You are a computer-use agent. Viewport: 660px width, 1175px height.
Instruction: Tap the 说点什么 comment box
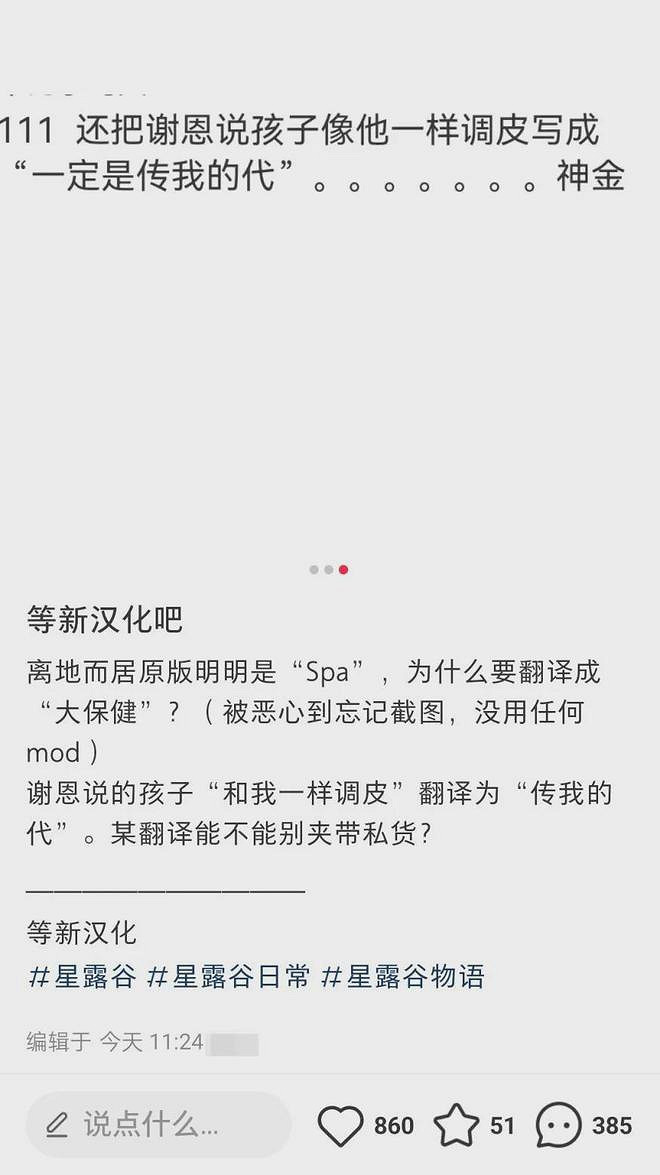coord(158,1125)
